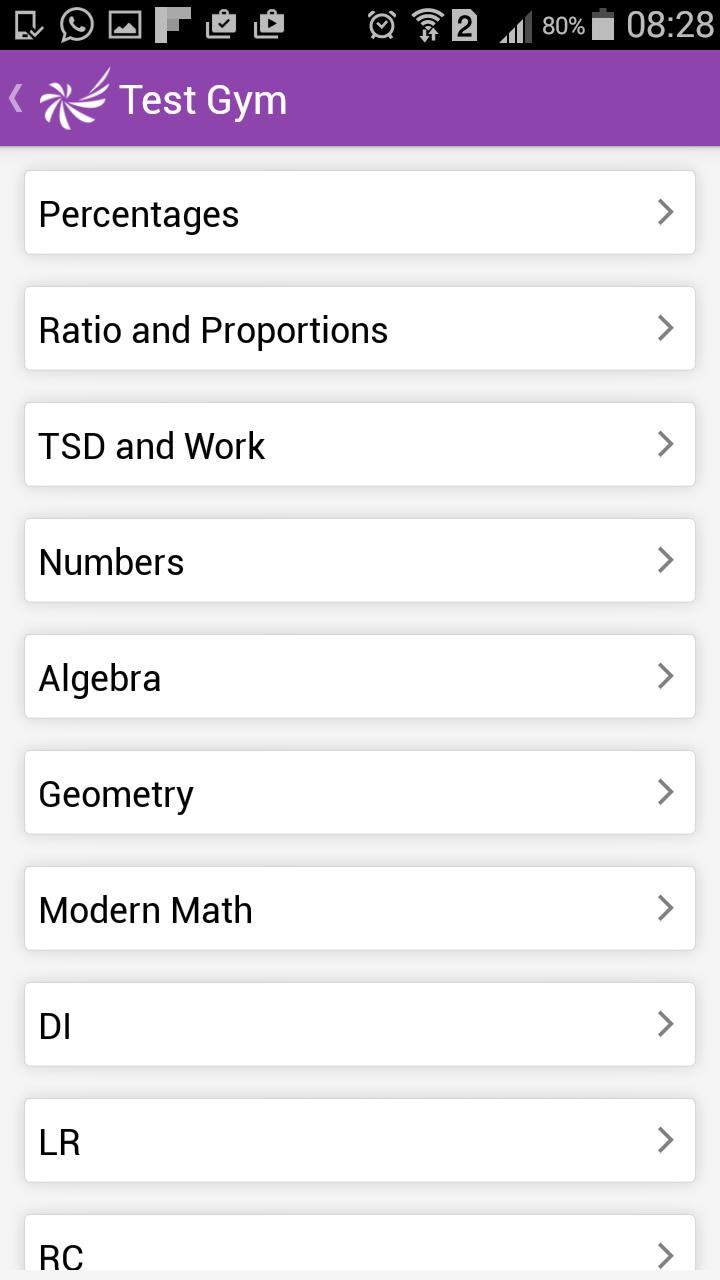720x1280 pixels.
Task: Tap the clipboard icon in the status bar
Action: click(220, 24)
